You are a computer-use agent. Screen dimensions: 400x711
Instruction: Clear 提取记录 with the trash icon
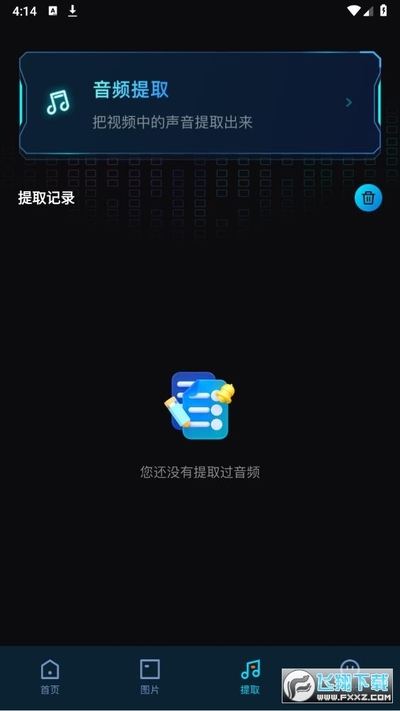point(368,198)
